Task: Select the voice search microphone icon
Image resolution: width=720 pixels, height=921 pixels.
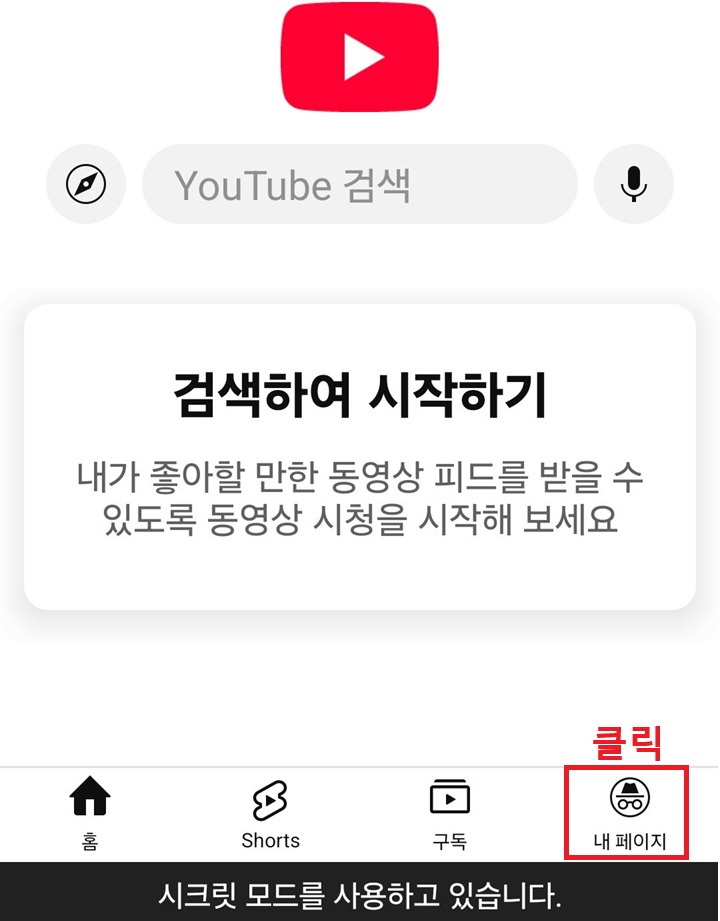Action: point(634,184)
